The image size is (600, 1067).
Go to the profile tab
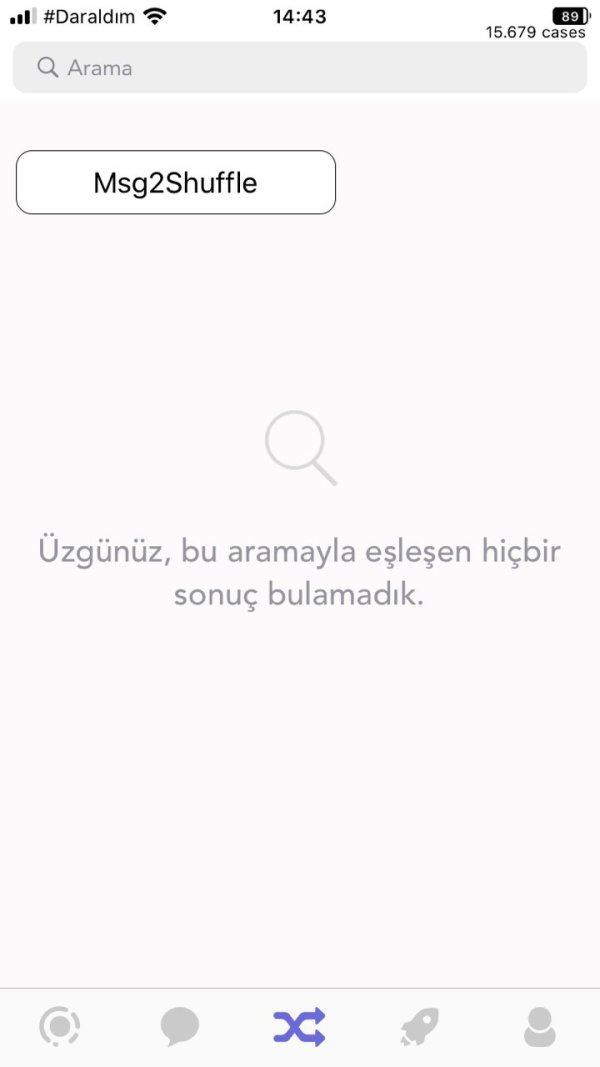coord(539,1026)
